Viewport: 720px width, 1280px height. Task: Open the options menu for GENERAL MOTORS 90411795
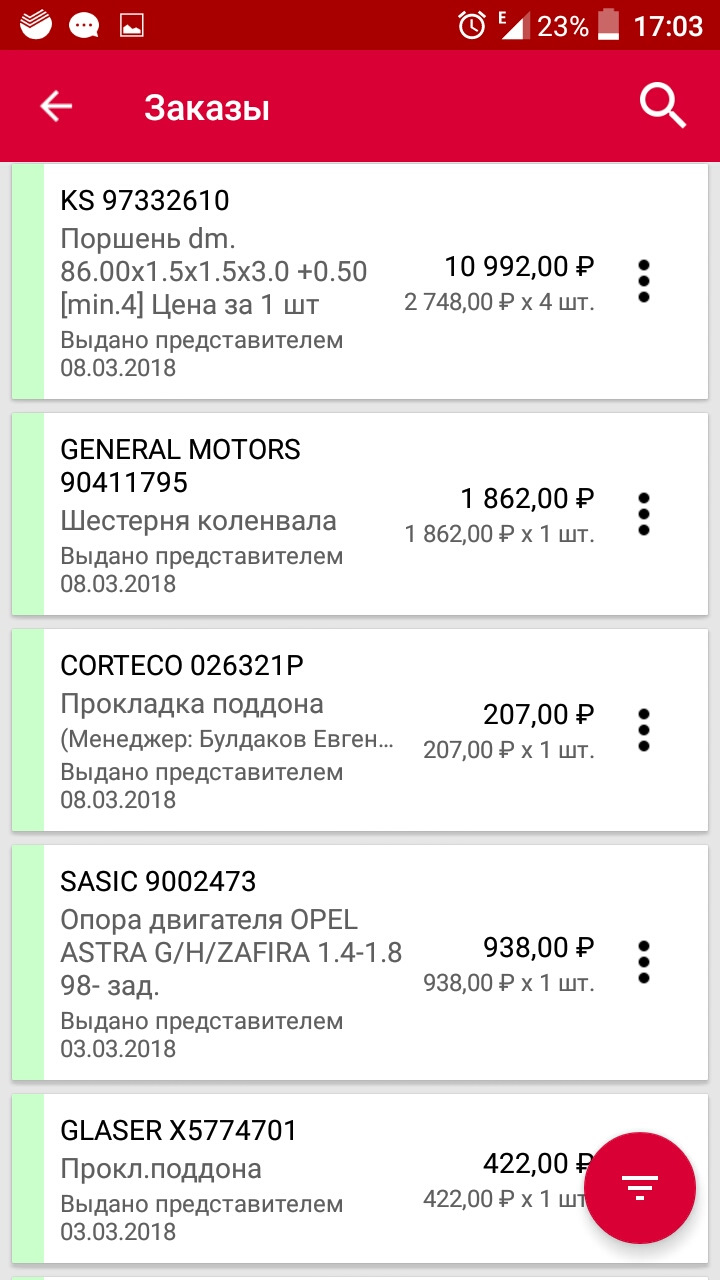tap(643, 514)
